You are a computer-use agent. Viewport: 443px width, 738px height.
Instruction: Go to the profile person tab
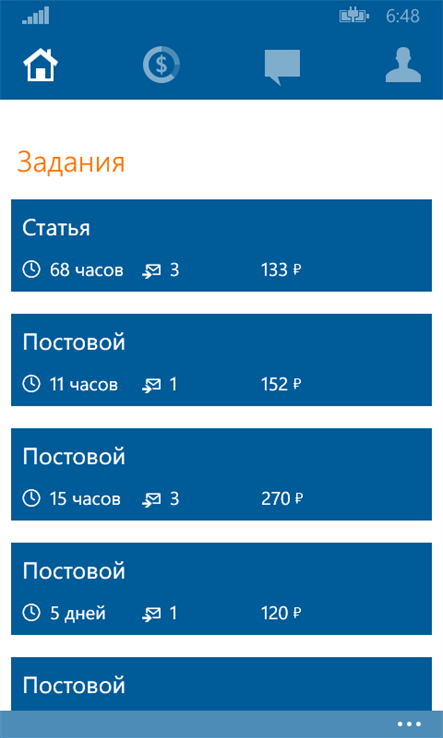point(403,65)
